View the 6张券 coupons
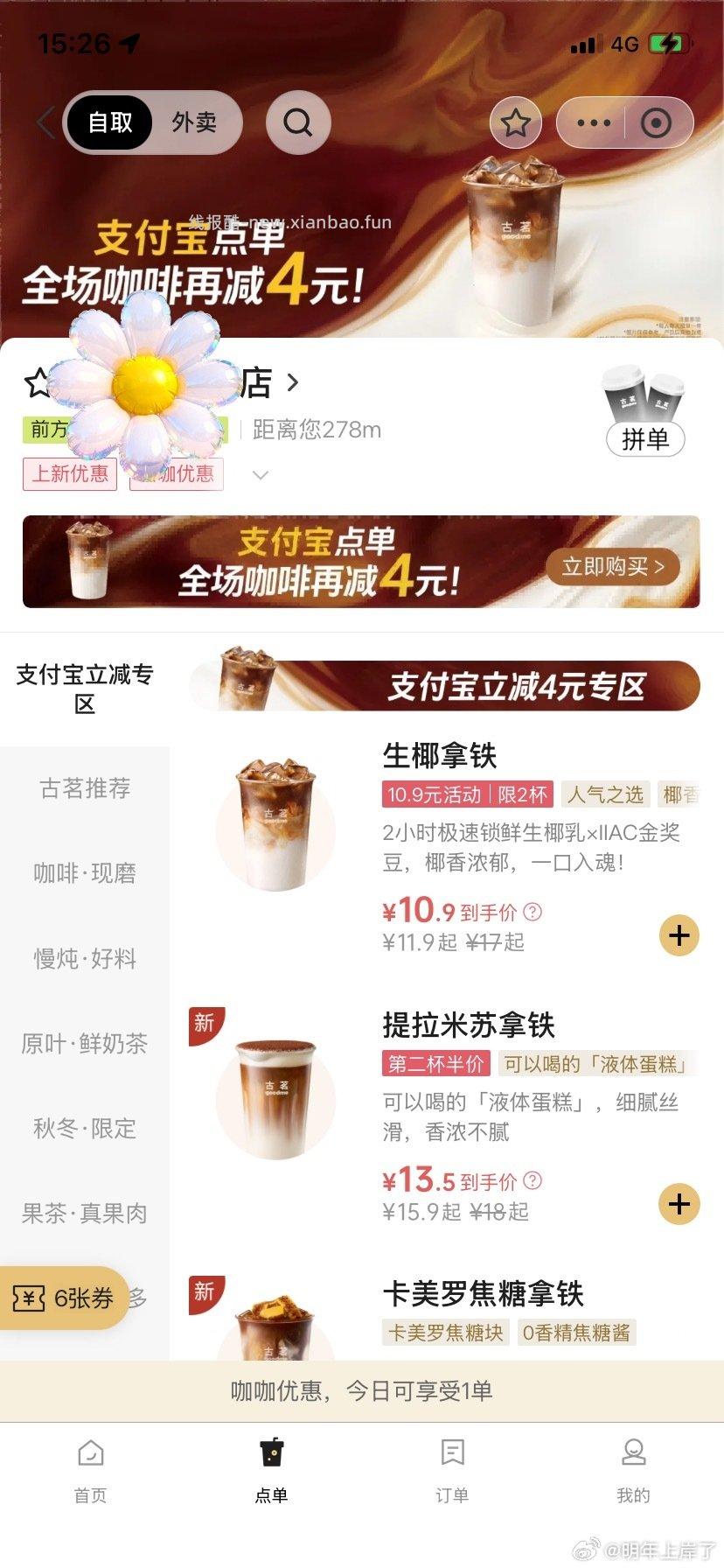The image size is (724, 1568). (x=61, y=1299)
